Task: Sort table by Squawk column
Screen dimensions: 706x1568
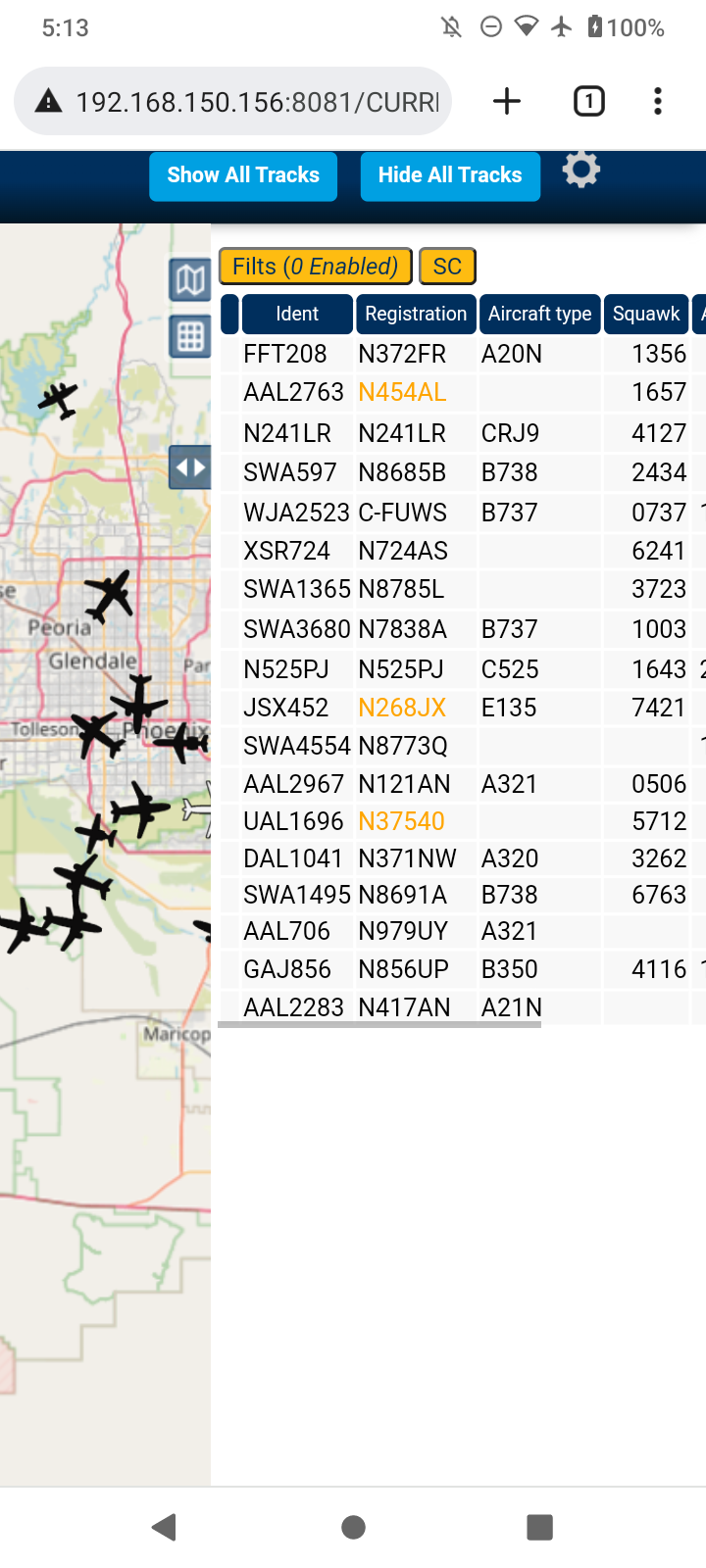Action: coord(646,314)
